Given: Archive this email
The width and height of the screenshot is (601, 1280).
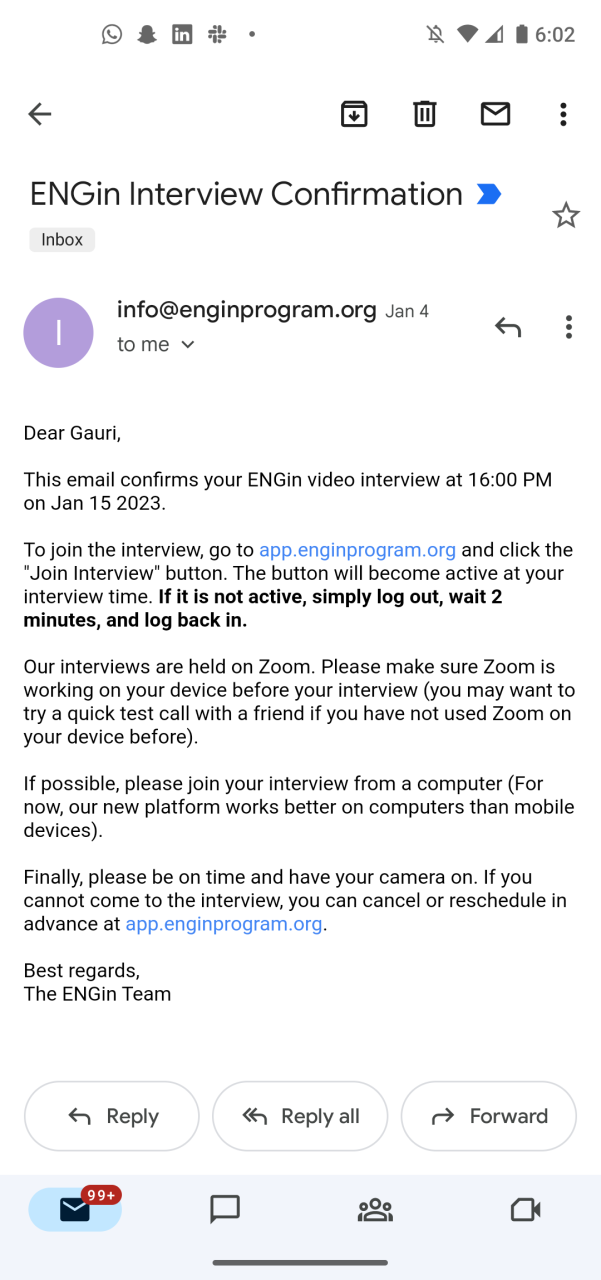Looking at the screenshot, I should coord(354,114).
